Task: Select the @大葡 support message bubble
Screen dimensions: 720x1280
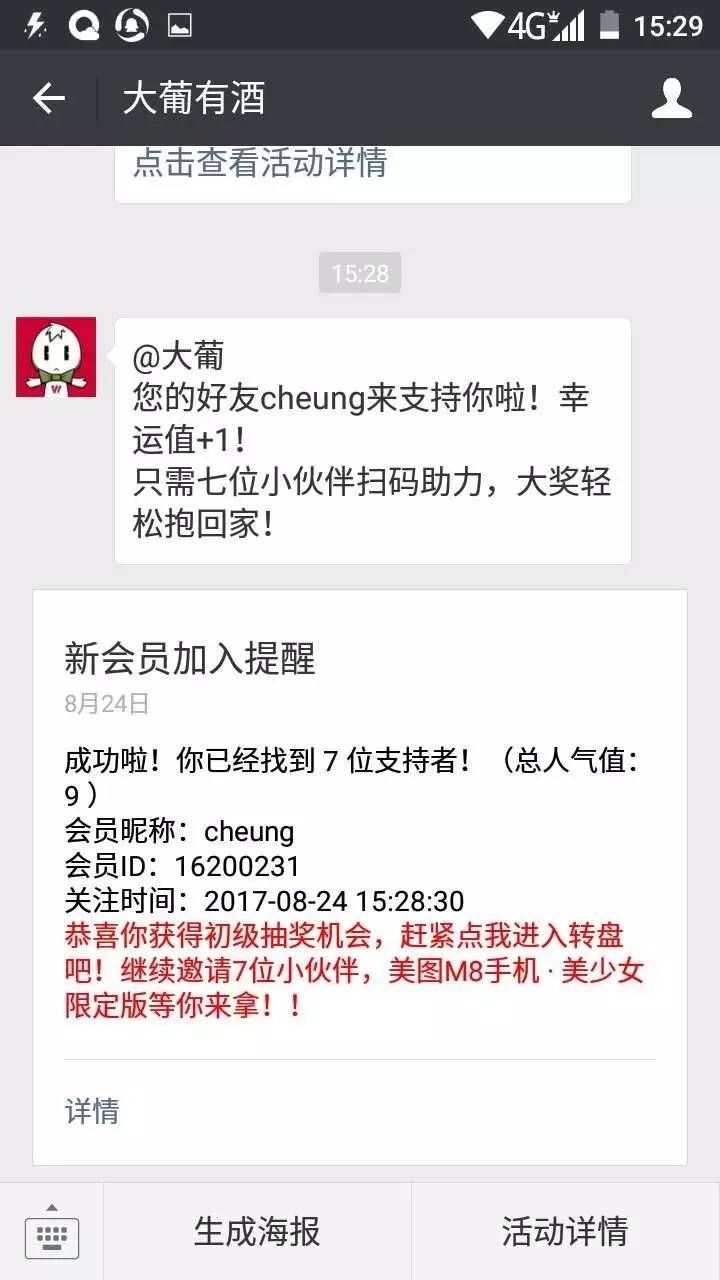Action: pyautogui.click(x=375, y=440)
